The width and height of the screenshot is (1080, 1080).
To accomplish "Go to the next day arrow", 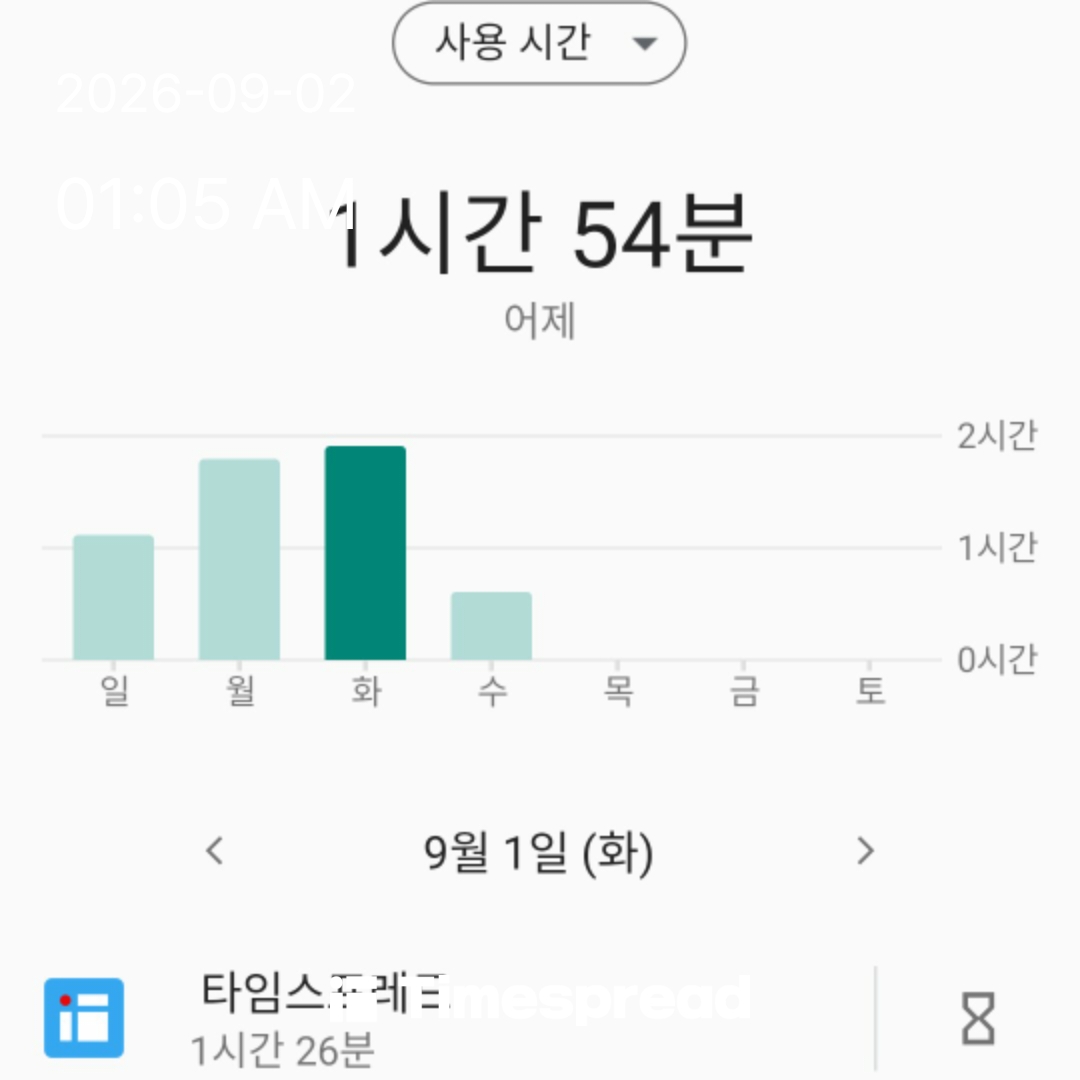I will pyautogui.click(x=865, y=851).
